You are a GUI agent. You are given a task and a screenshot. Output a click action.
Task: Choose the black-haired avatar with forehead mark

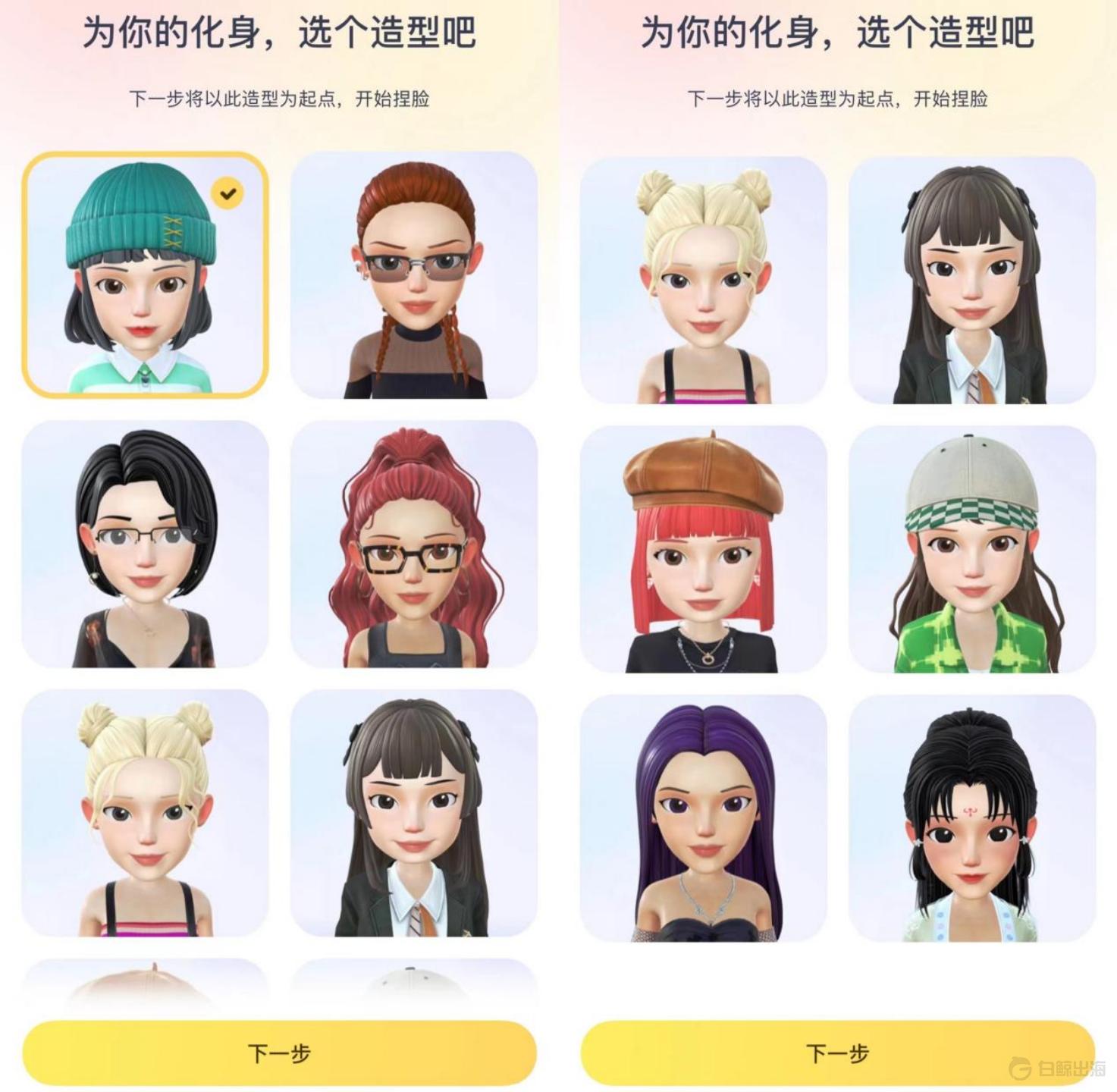(971, 818)
